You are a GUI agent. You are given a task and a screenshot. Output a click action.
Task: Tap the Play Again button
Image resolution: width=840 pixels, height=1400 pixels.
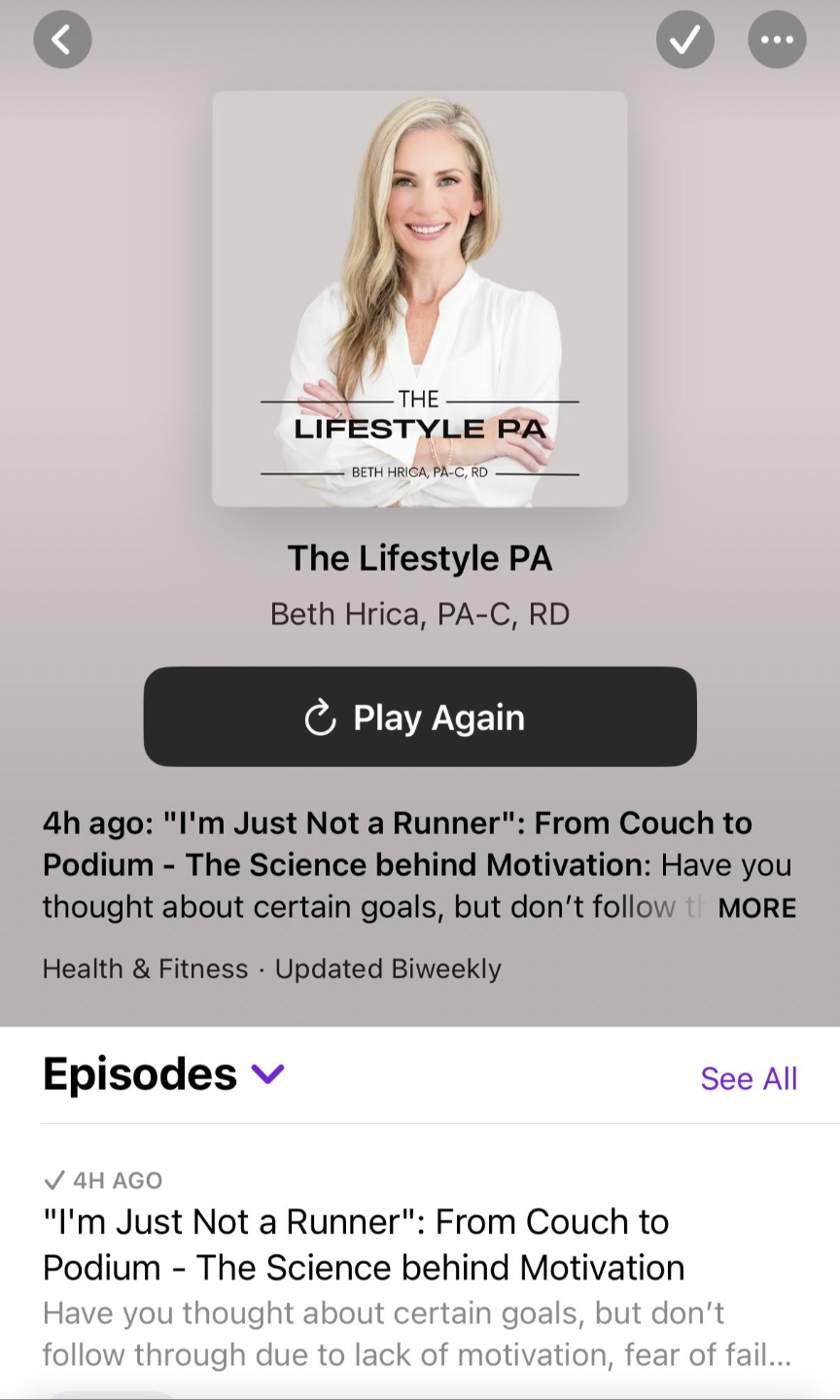420,717
